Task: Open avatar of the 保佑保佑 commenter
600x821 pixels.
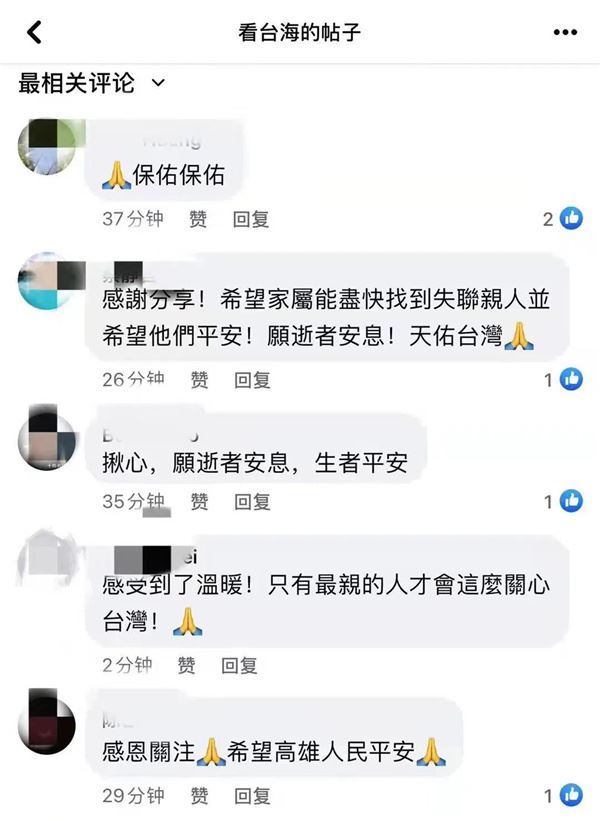Action: pyautogui.click(x=46, y=147)
